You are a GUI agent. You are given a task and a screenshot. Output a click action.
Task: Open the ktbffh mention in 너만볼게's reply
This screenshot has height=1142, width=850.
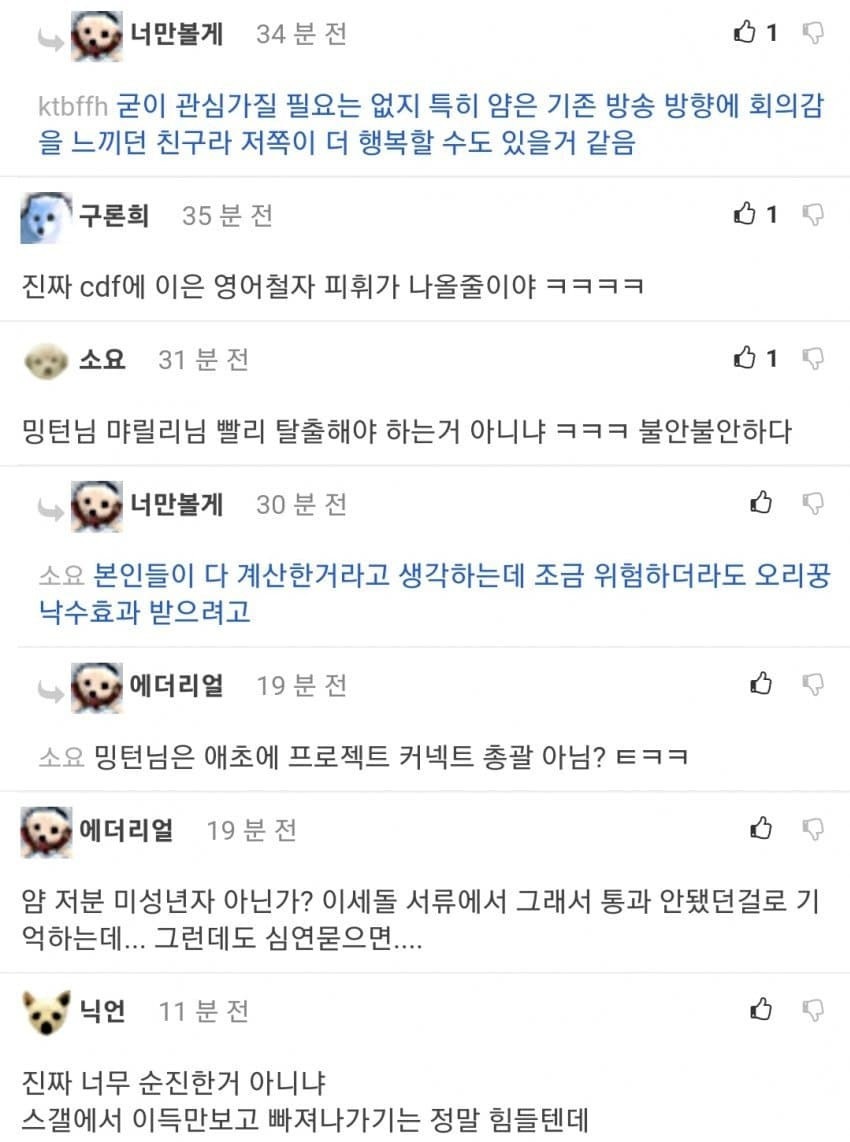coord(72,107)
